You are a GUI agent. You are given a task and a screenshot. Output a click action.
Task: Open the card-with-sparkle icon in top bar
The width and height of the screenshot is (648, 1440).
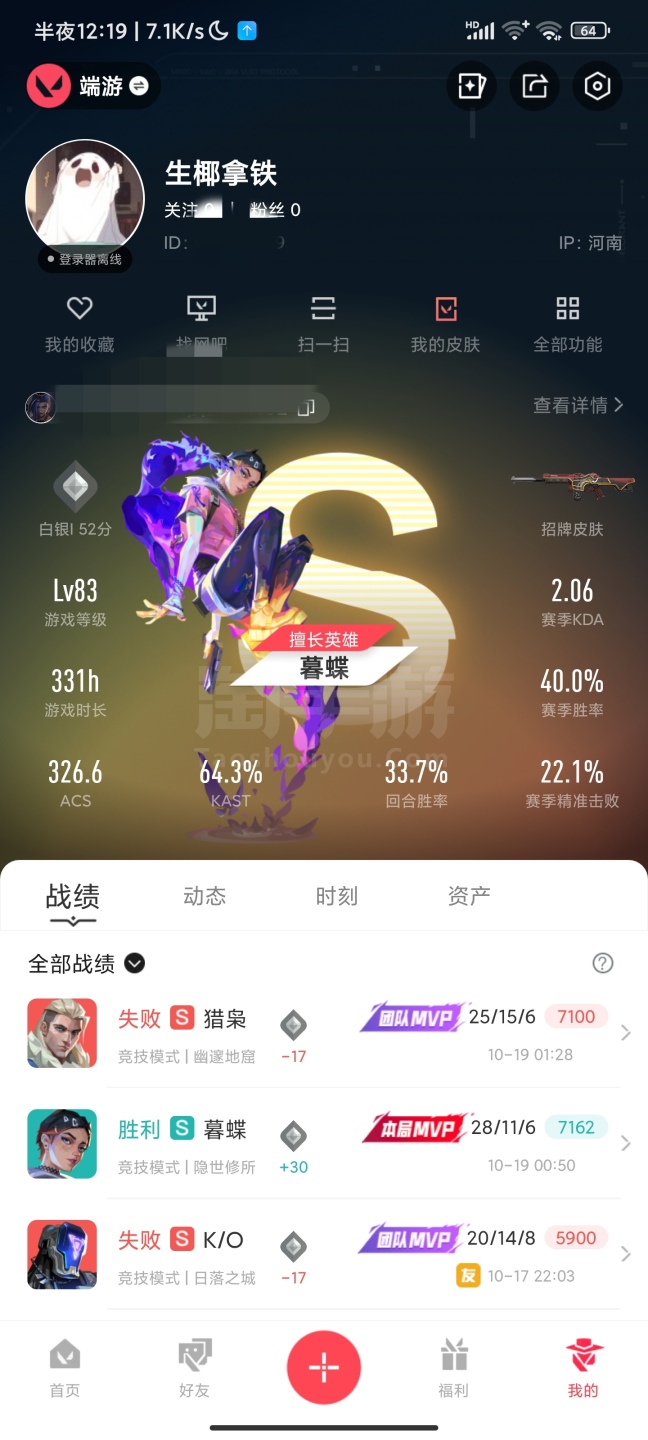(x=470, y=86)
